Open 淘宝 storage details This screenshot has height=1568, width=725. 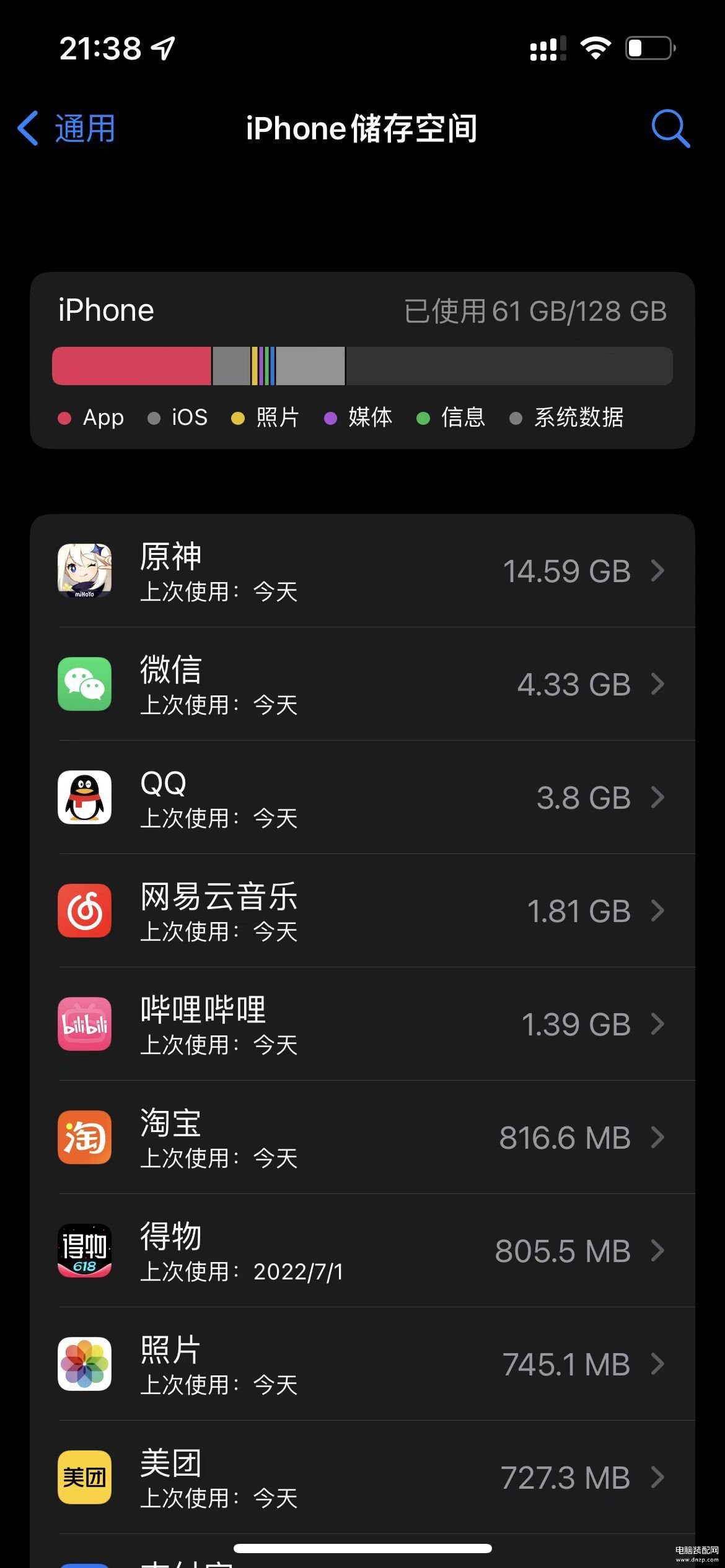point(362,1138)
